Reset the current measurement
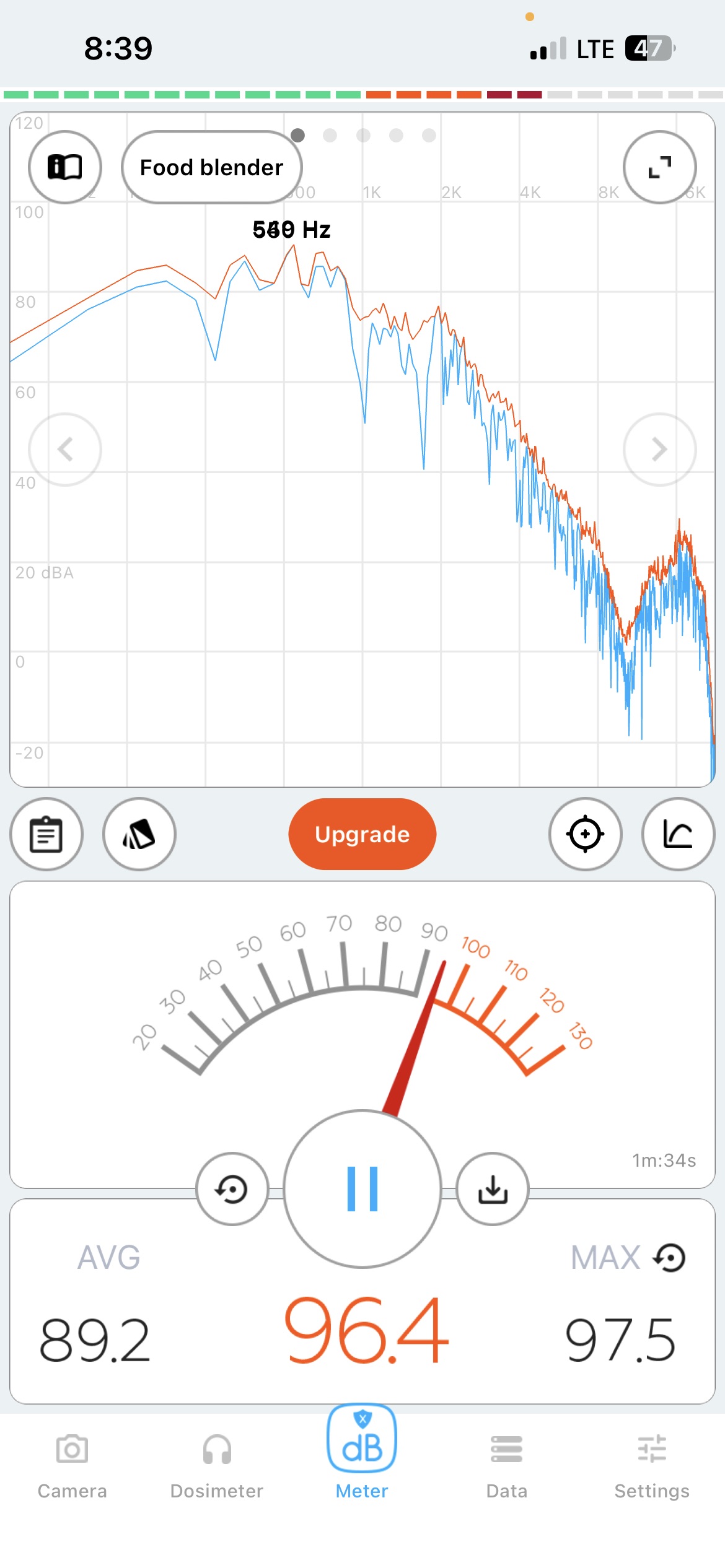Image resolution: width=725 pixels, height=1568 pixels. [x=232, y=1189]
